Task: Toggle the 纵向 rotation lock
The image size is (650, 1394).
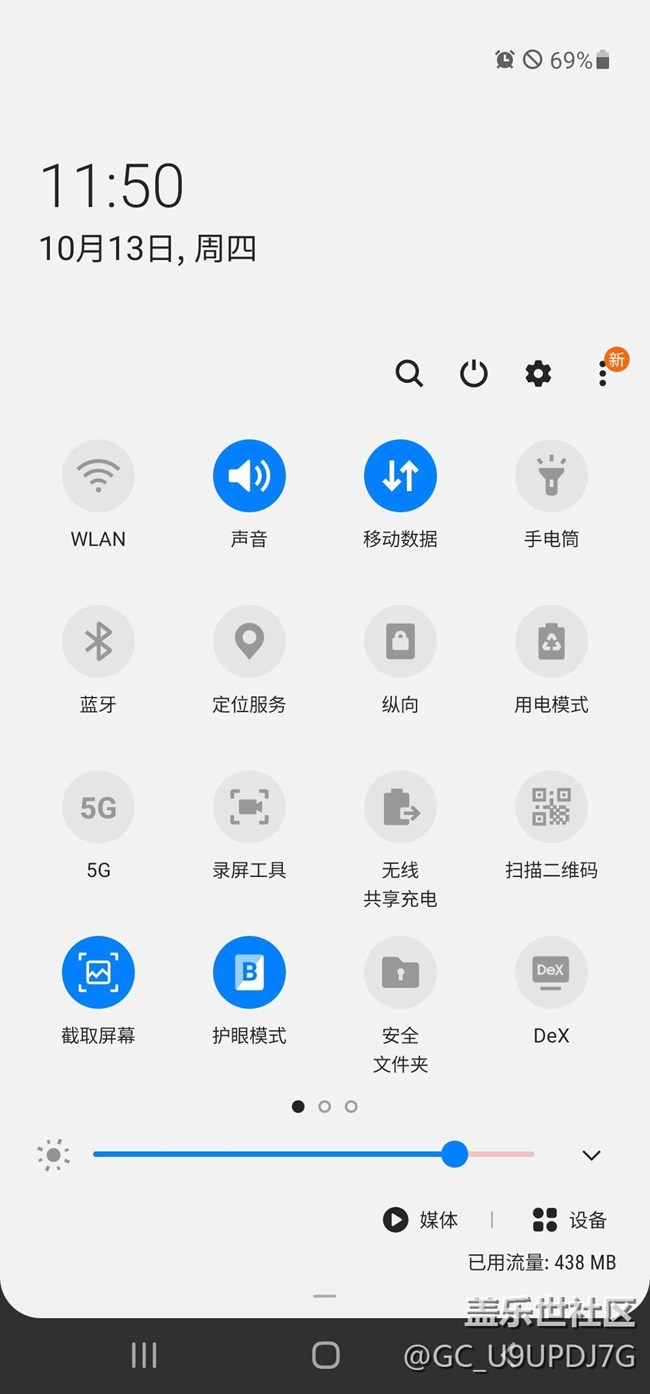Action: click(400, 642)
